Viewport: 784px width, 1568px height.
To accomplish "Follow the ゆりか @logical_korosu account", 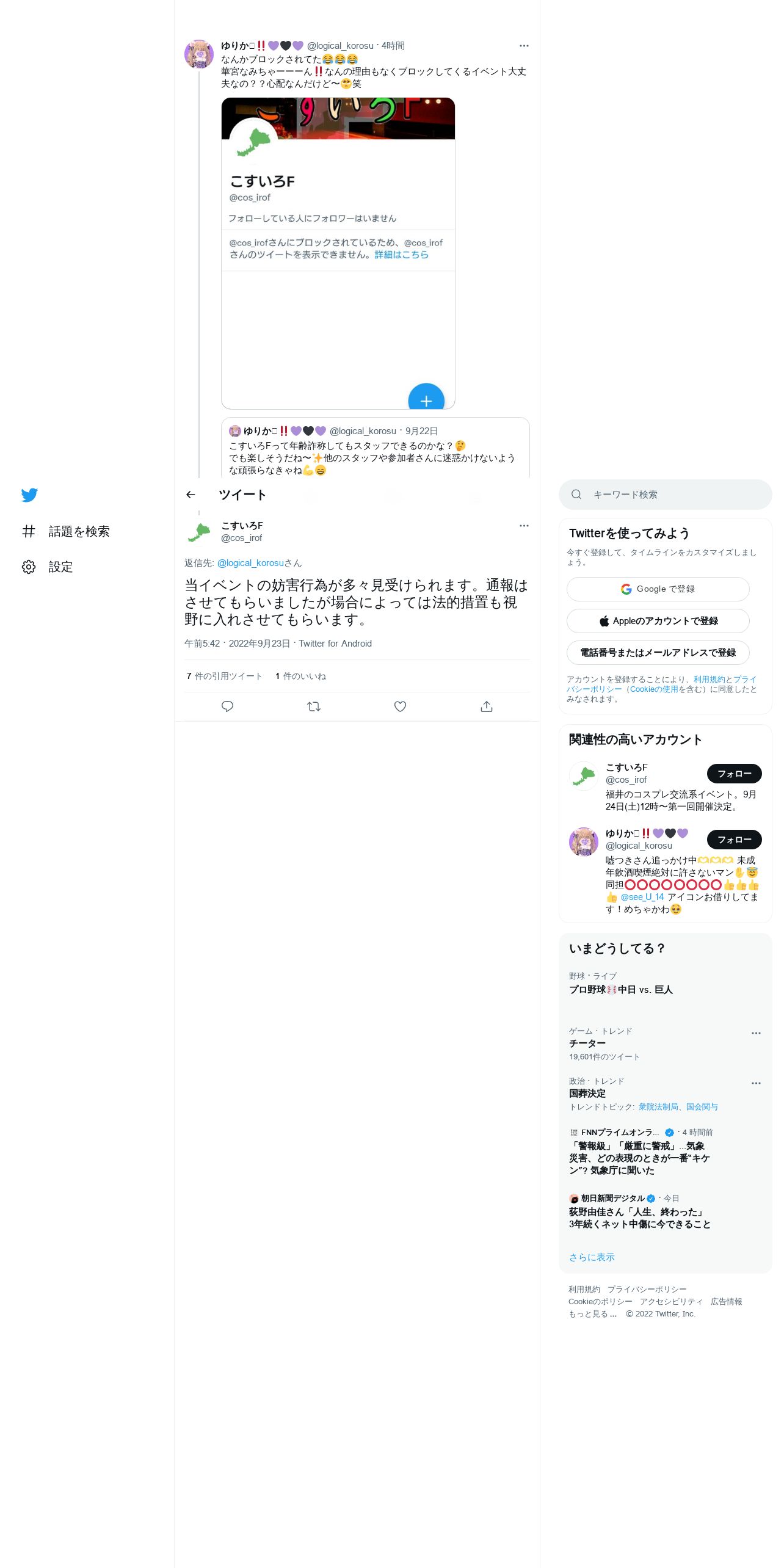I will (734, 840).
